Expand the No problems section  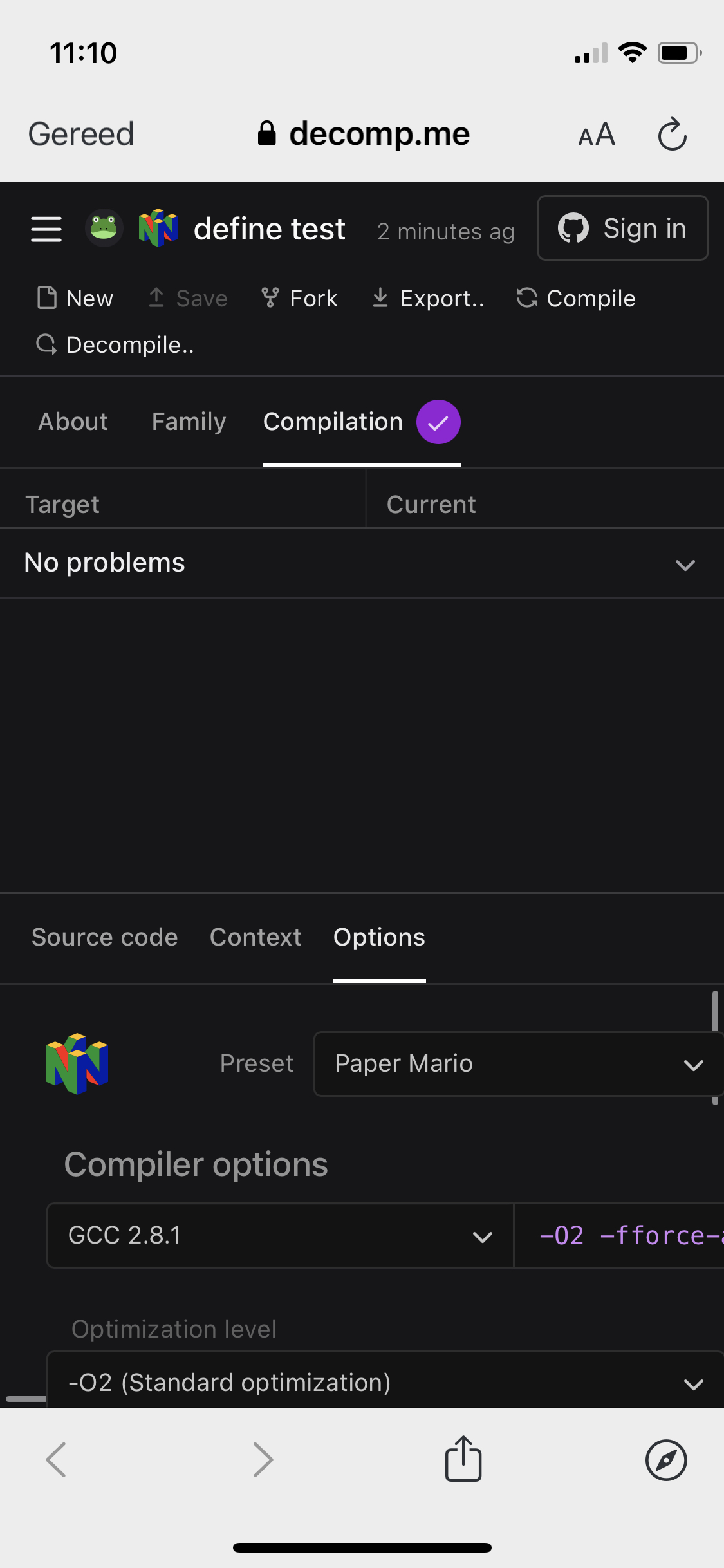(x=685, y=565)
